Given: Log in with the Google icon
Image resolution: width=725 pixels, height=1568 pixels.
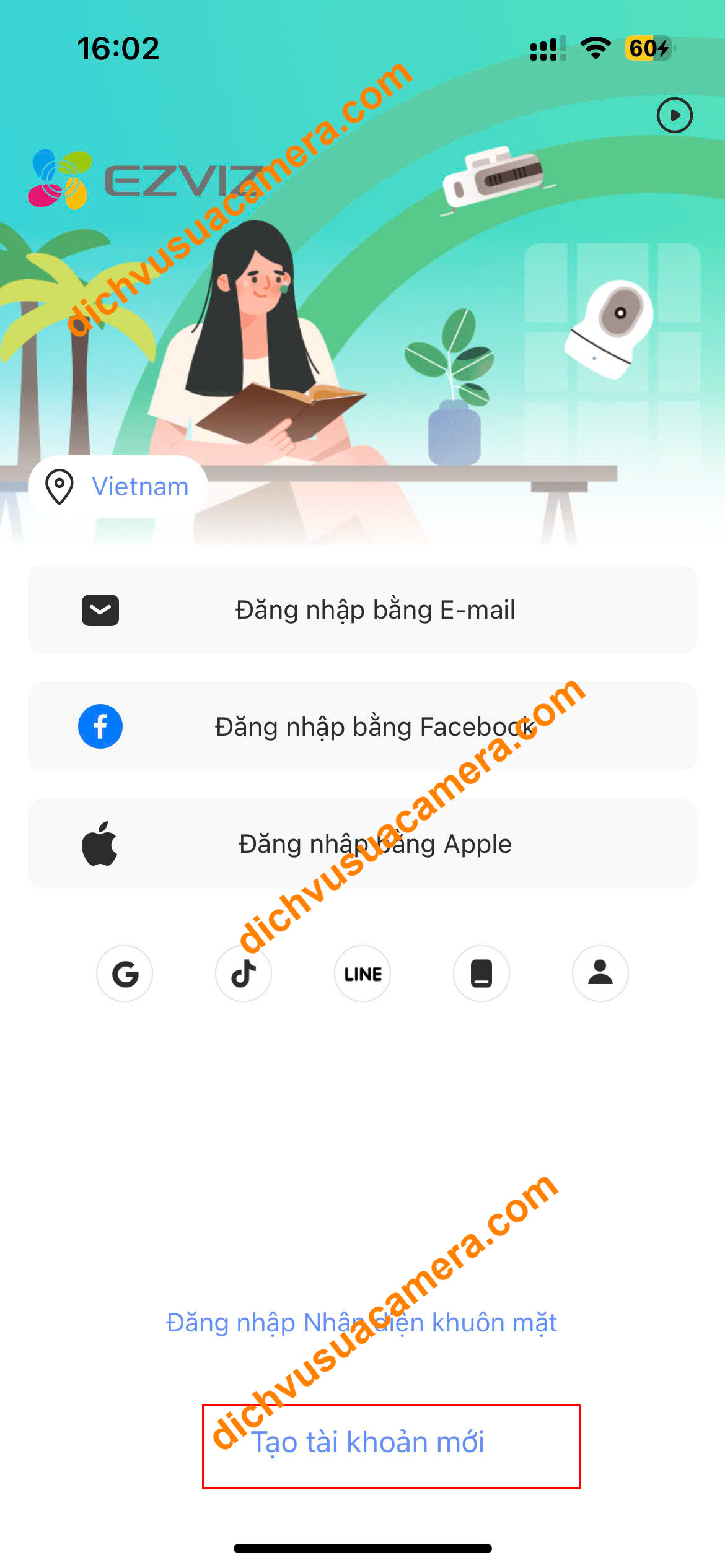Looking at the screenshot, I should [125, 973].
